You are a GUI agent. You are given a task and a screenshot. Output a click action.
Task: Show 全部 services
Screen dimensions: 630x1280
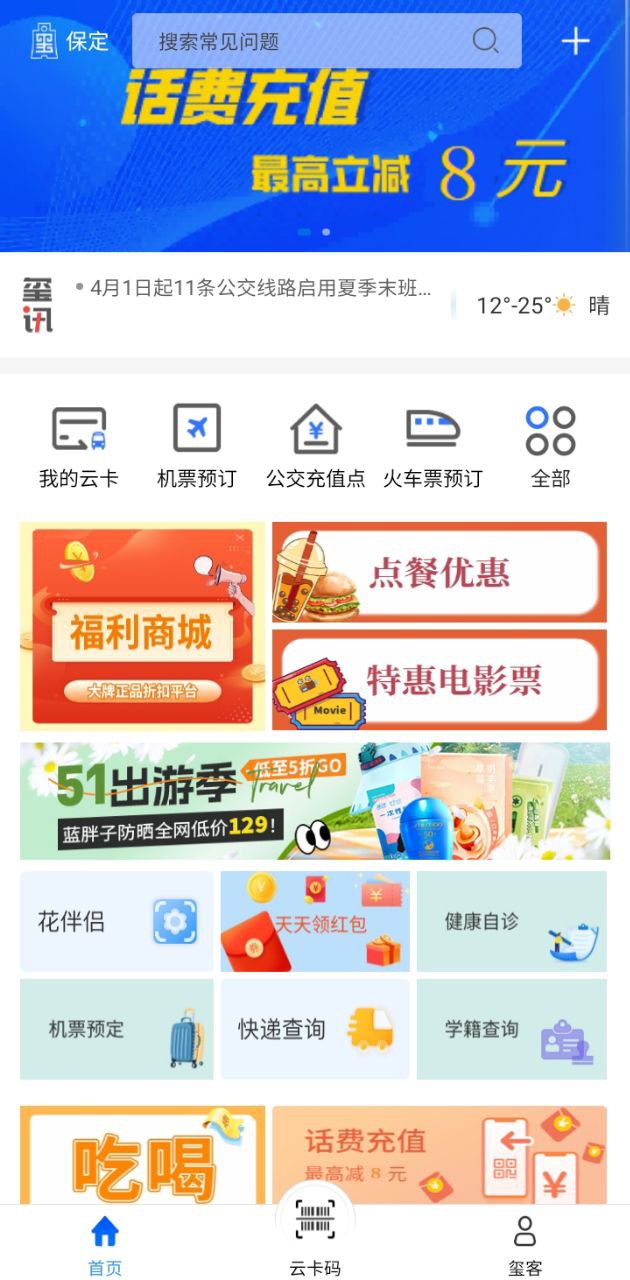(x=551, y=447)
